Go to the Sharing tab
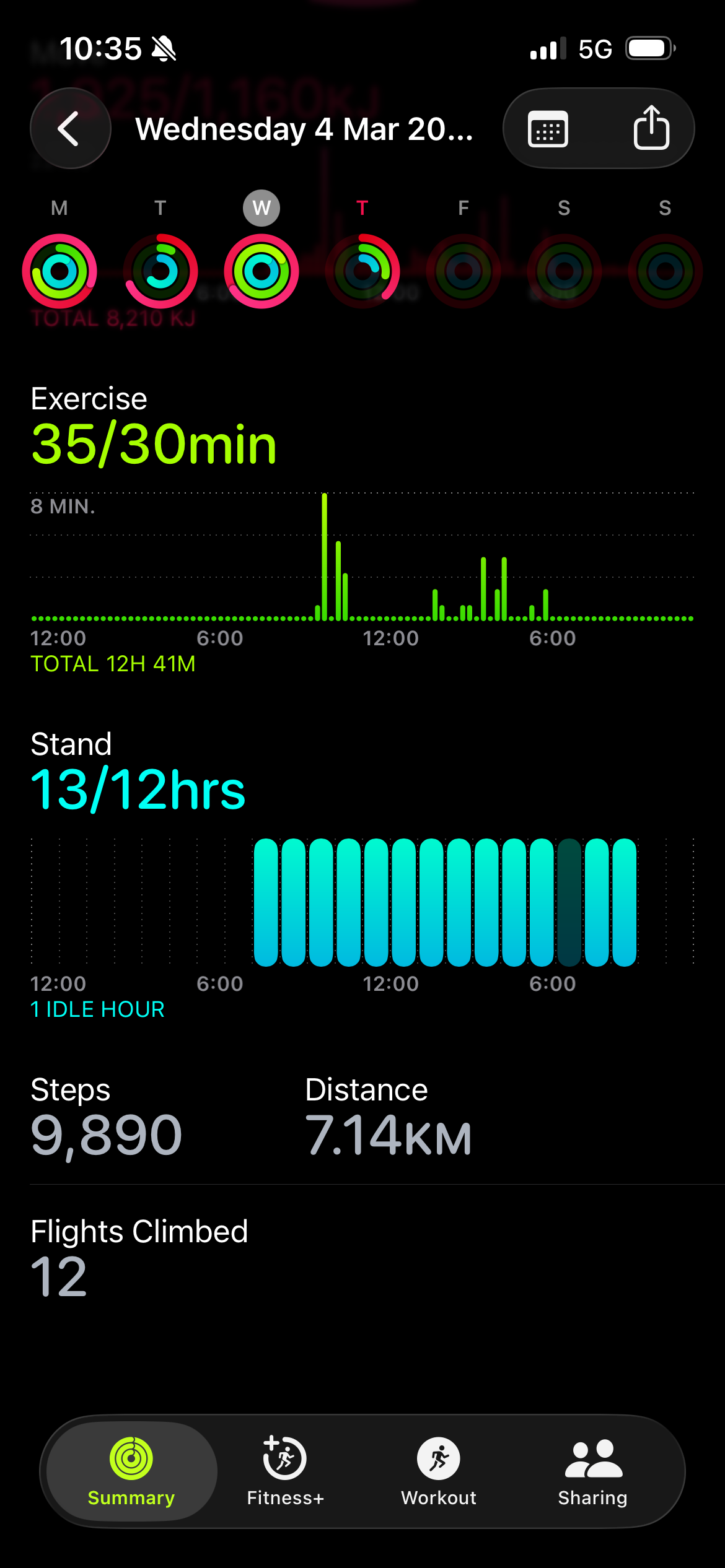Viewport: 725px width, 1568px height. click(x=593, y=1471)
